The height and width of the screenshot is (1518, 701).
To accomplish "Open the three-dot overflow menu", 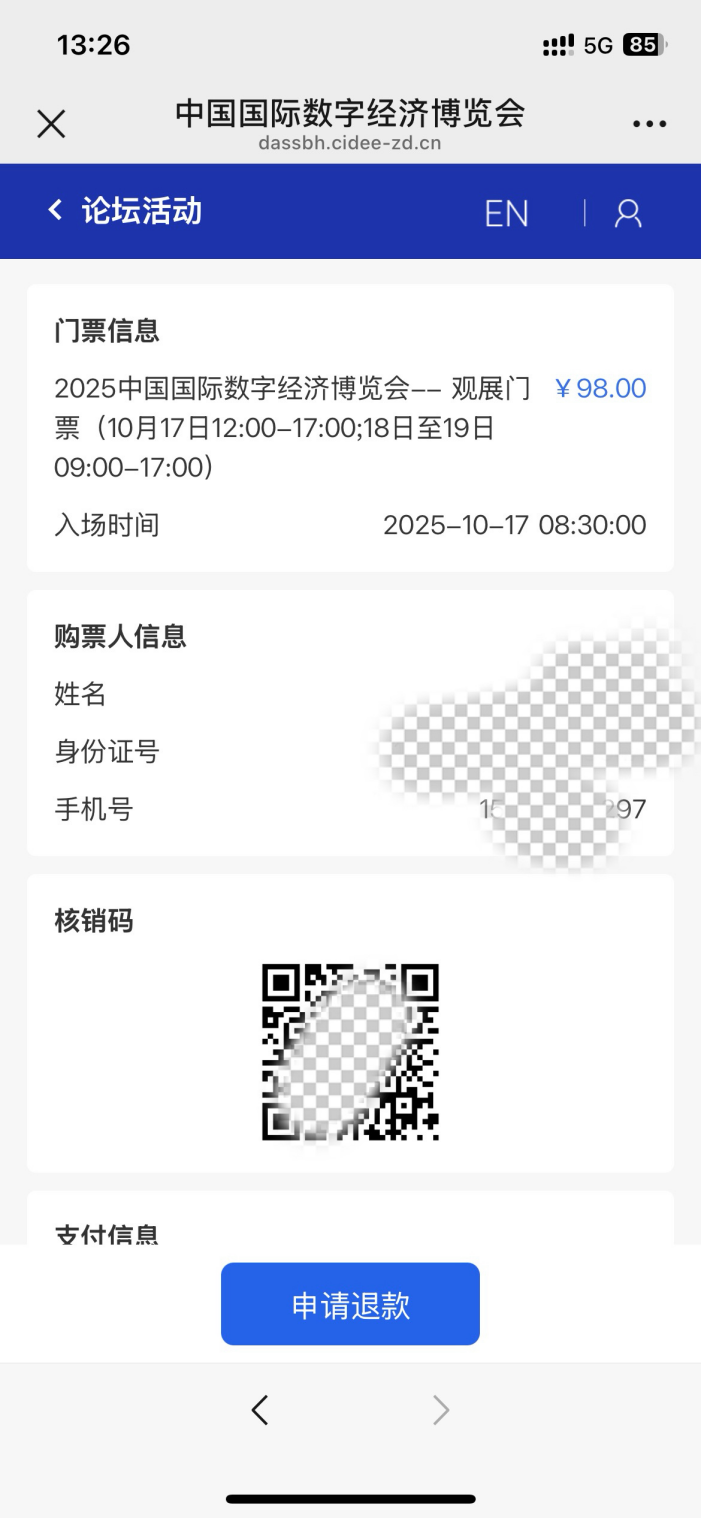I will click(649, 124).
